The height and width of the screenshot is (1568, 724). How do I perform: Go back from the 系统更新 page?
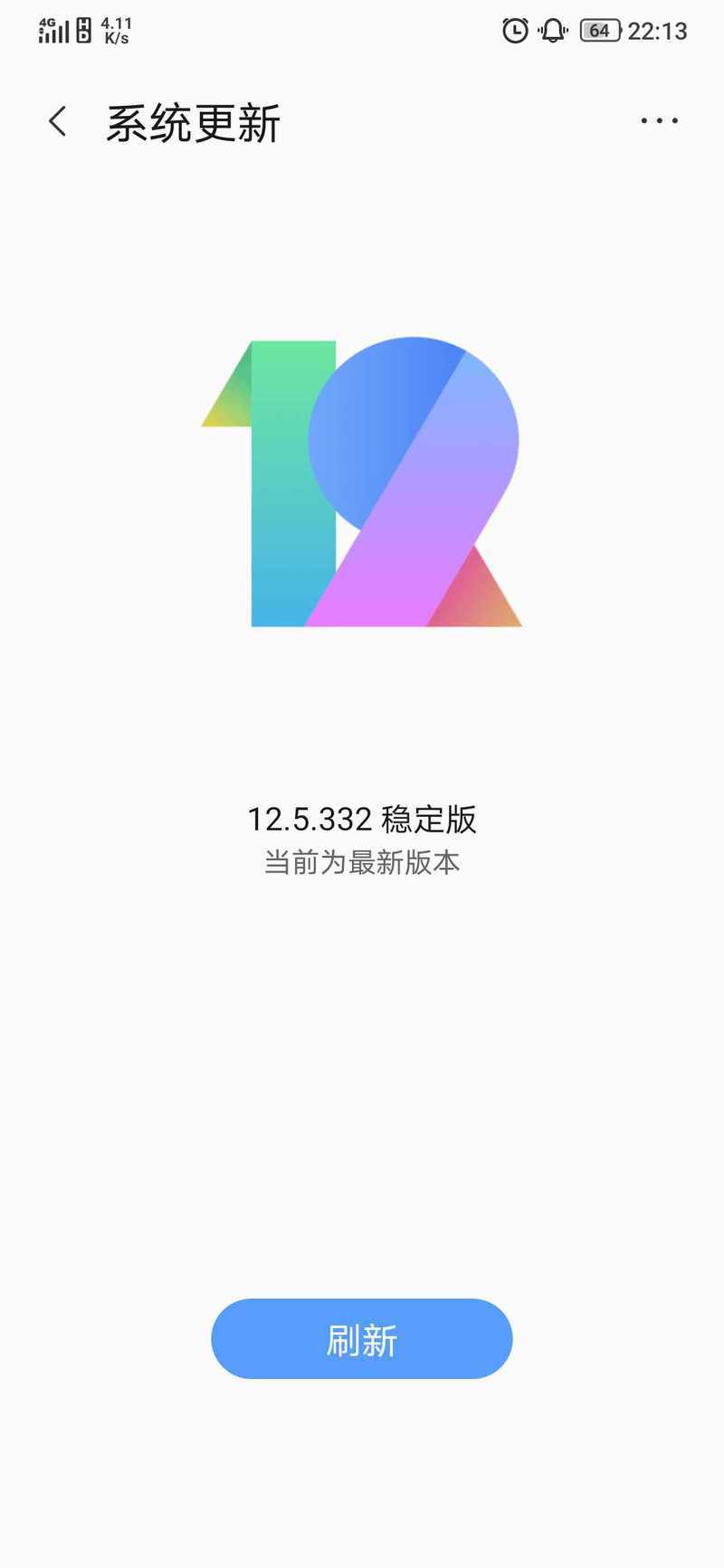point(58,121)
